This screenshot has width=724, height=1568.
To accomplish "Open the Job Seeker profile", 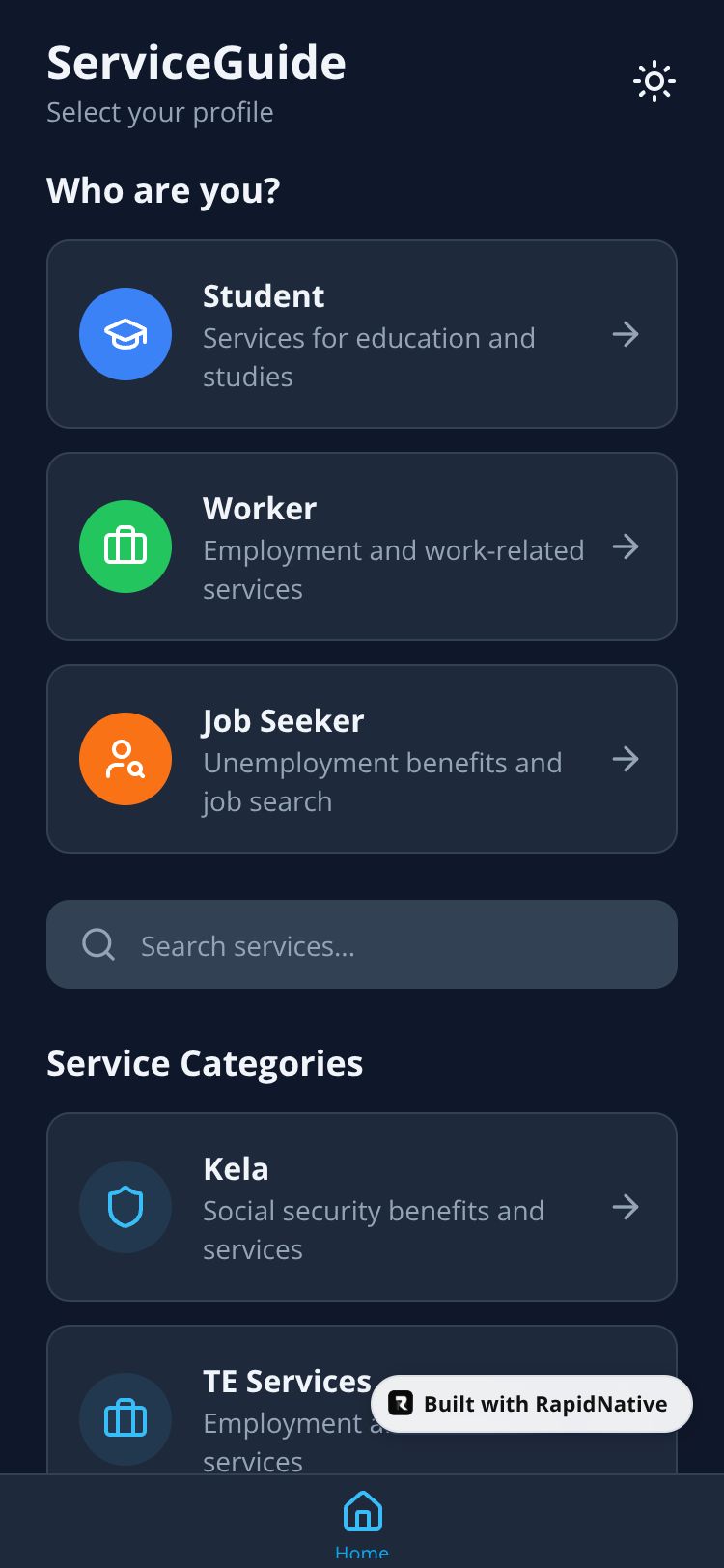I will point(361,759).
